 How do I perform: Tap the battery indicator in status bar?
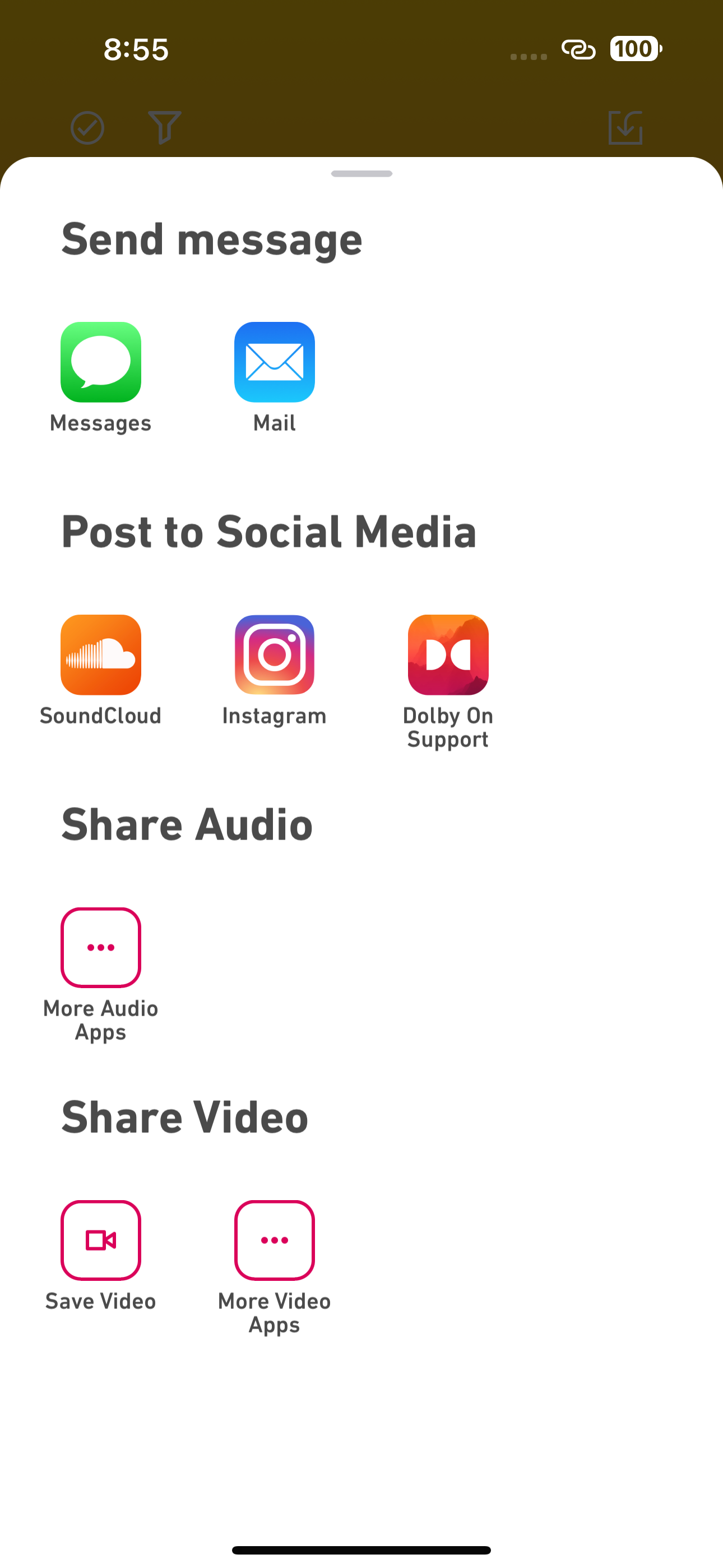pos(633,50)
